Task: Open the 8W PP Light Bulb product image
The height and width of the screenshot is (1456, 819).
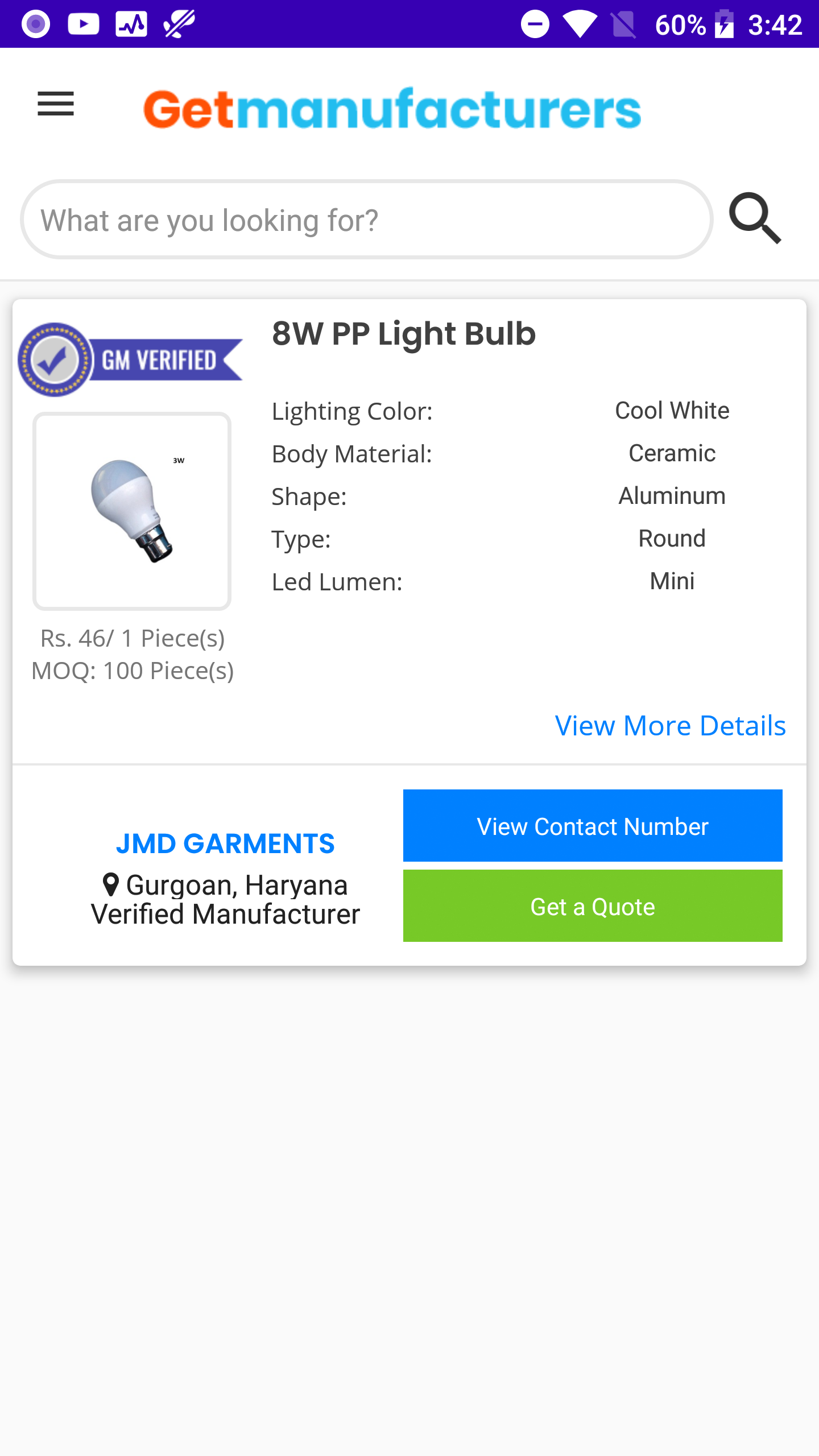Action: click(x=132, y=511)
